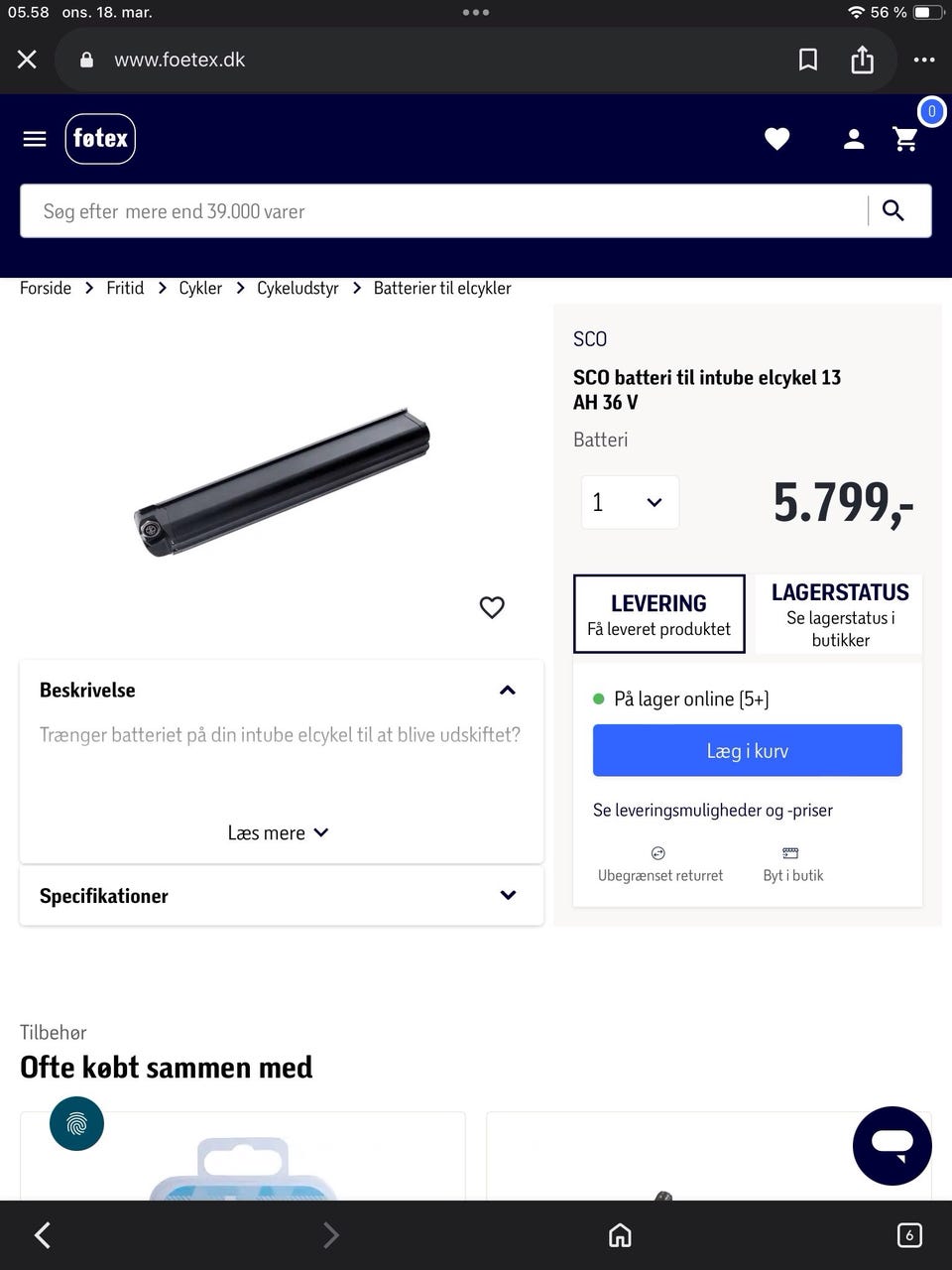Screen dimensions: 952x1270
Task: Click the bookmark icon in the address bar
Action: click(807, 60)
